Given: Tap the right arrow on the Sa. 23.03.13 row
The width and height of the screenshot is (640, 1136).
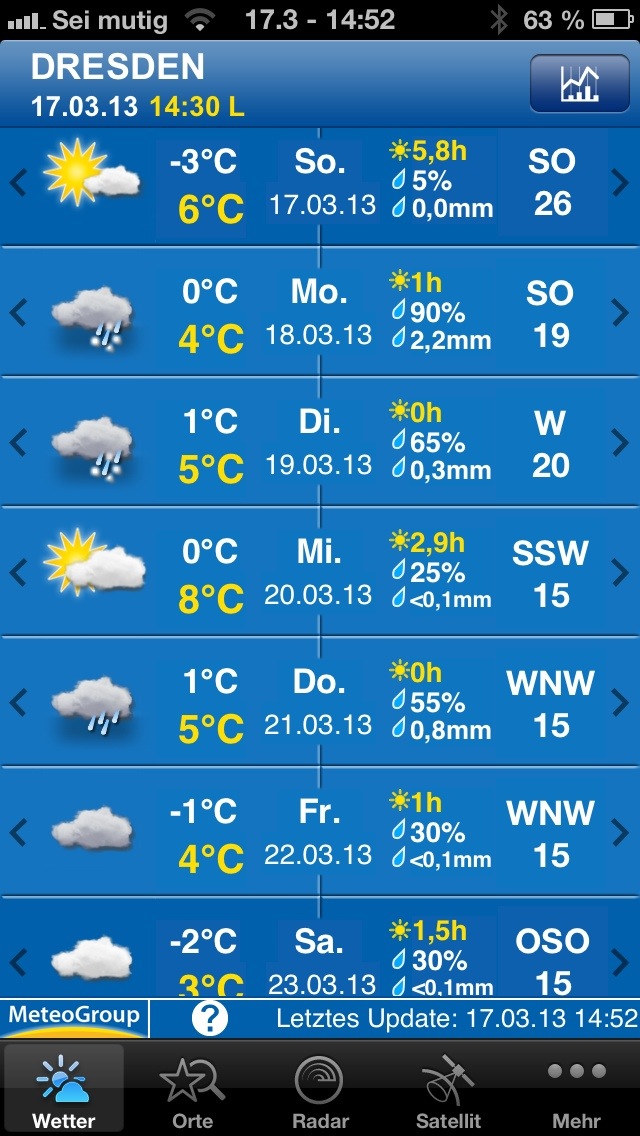Looking at the screenshot, I should [x=620, y=962].
